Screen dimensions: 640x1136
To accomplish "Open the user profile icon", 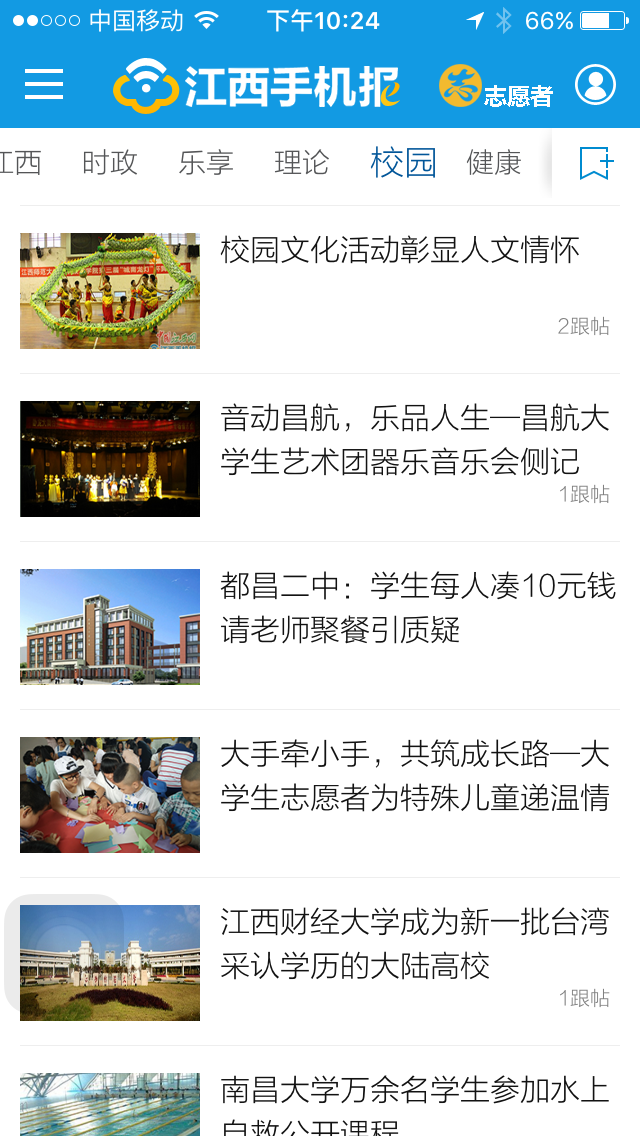I will click(x=595, y=85).
